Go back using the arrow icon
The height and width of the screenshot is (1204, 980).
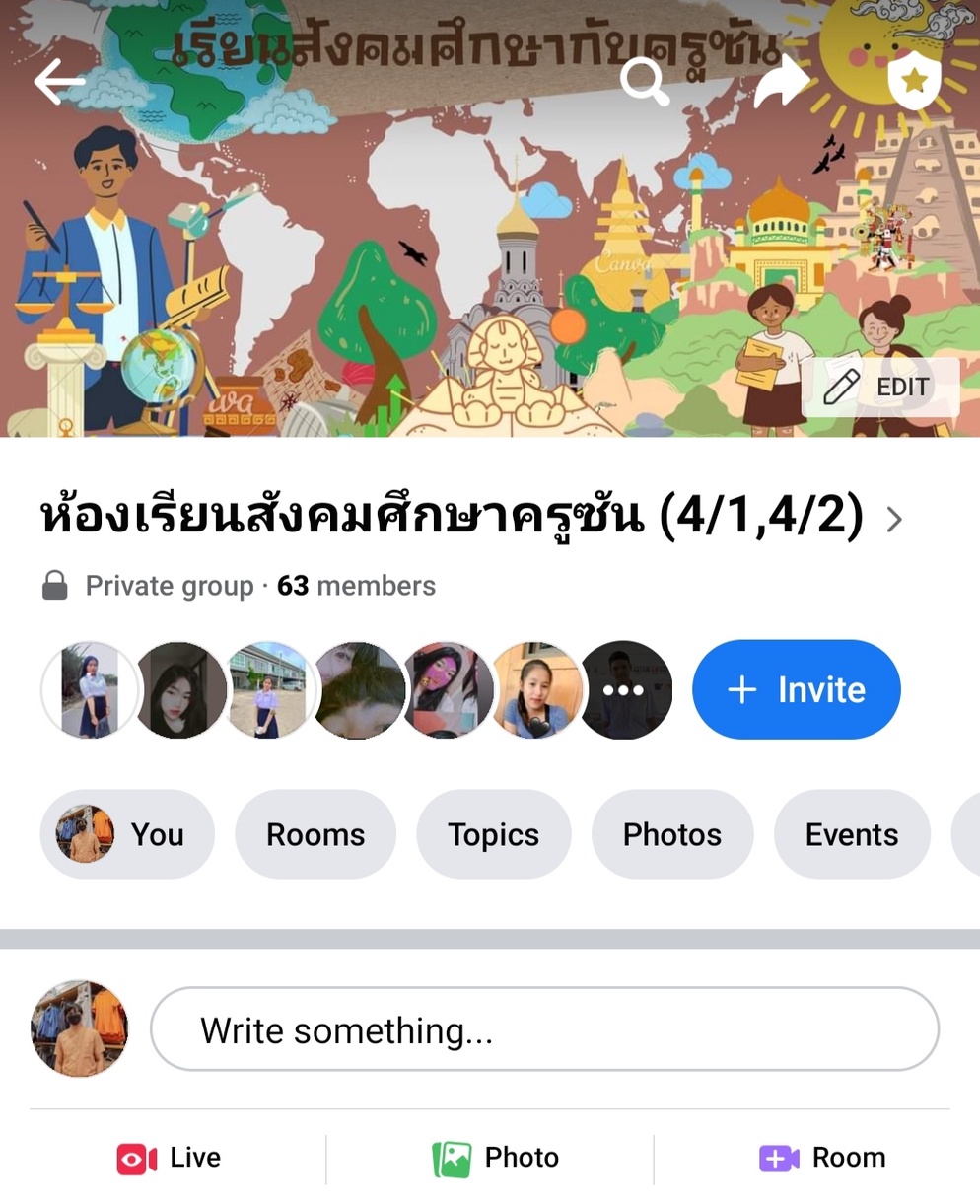click(x=59, y=81)
